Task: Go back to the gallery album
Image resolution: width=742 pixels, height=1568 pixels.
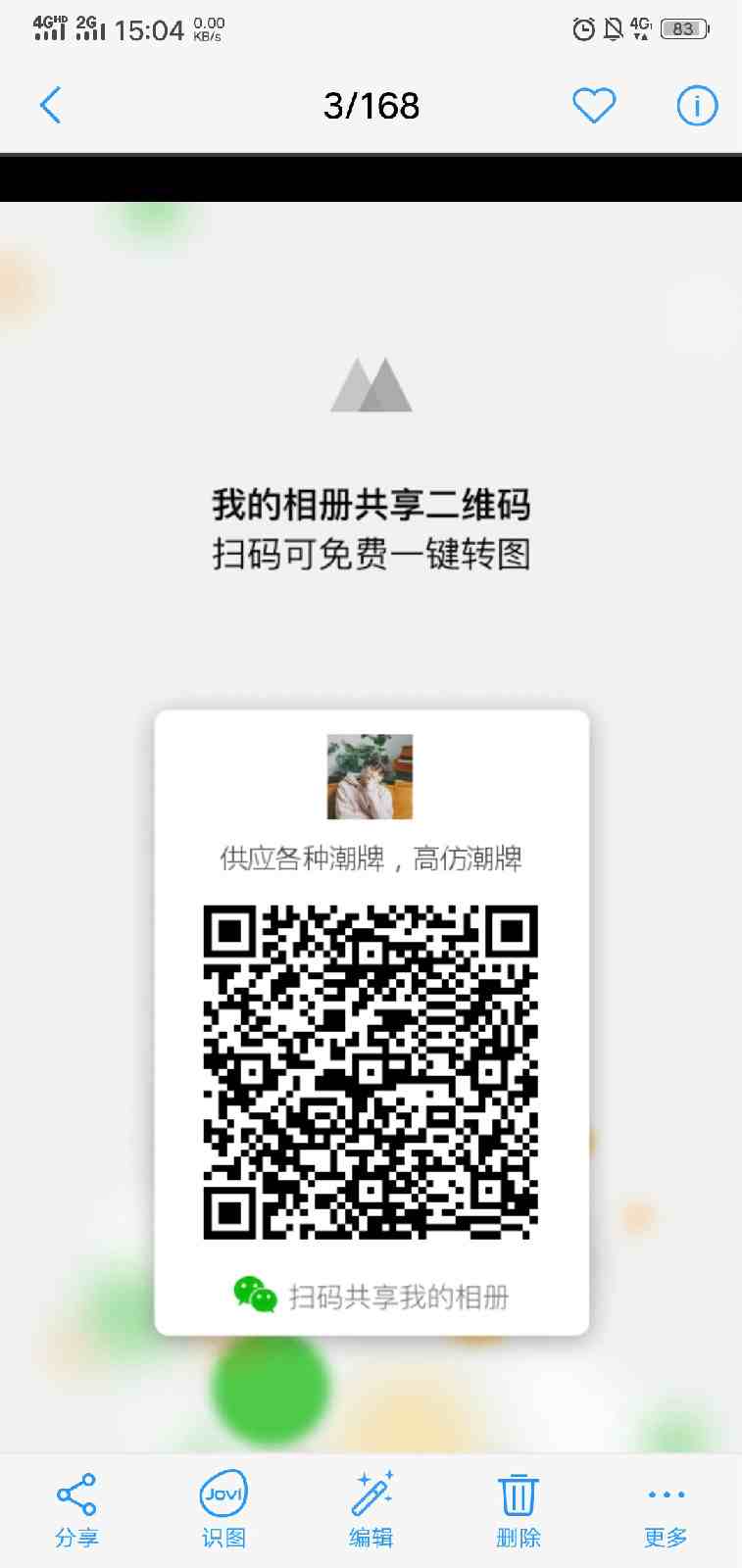Action: coord(51,106)
